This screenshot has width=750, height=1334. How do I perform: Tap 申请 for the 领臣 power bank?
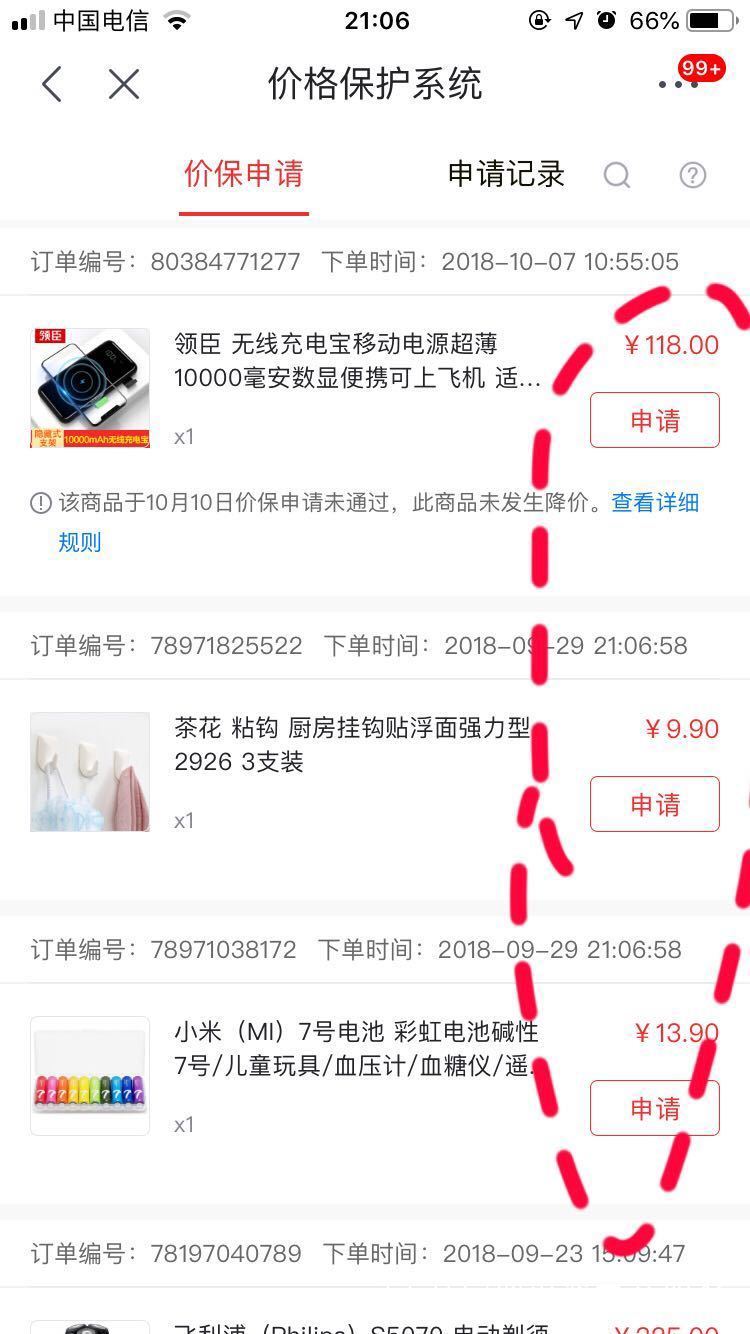tap(655, 420)
